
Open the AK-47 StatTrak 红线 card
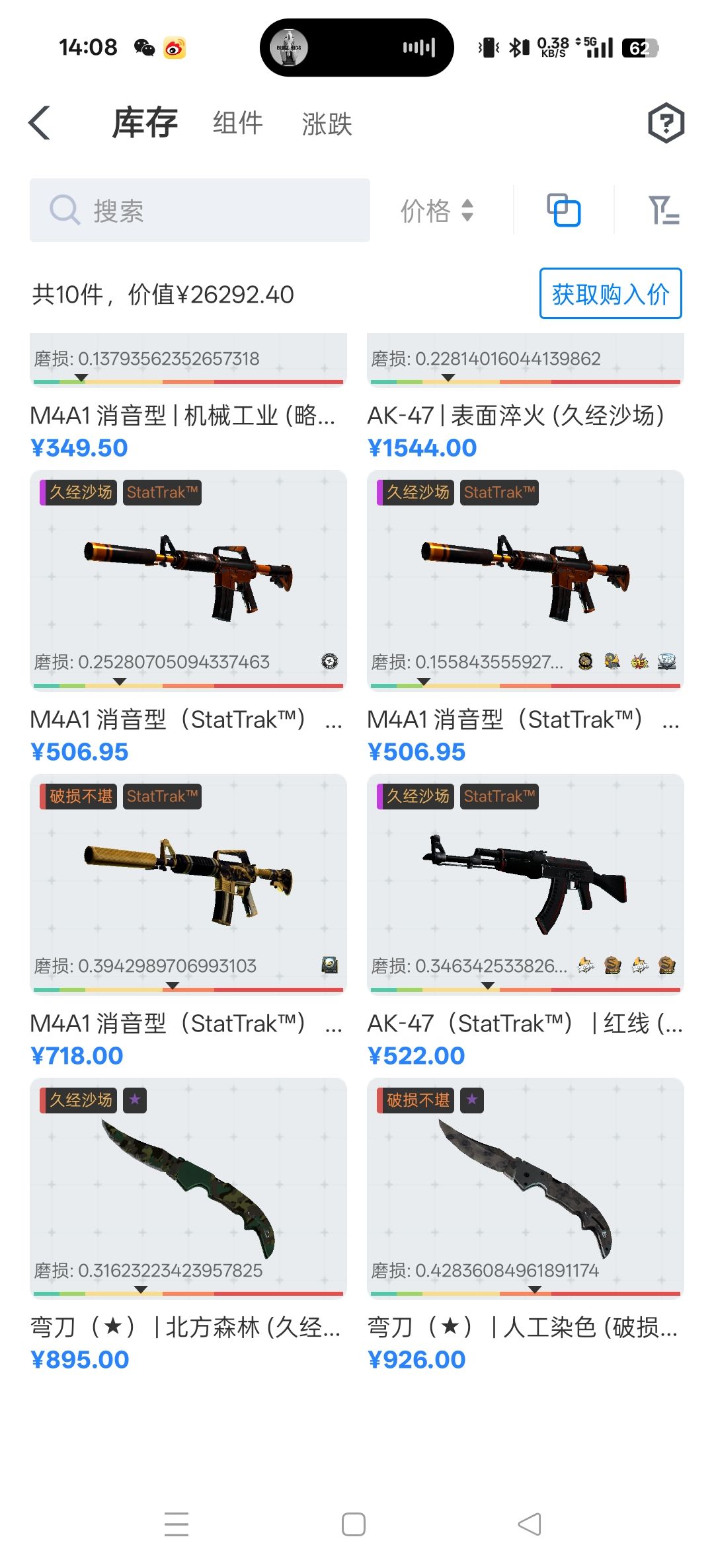(526, 922)
